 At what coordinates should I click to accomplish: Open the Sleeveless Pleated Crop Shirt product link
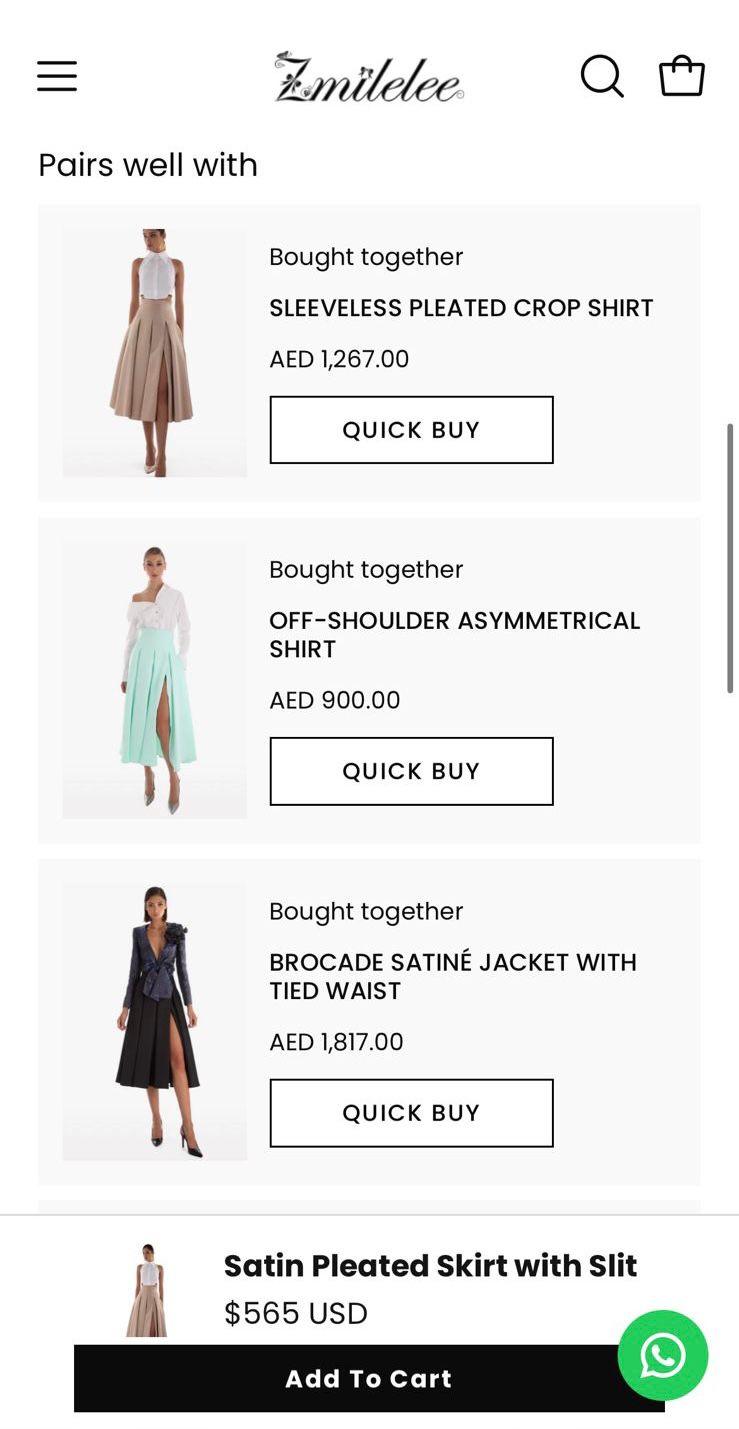pos(461,308)
